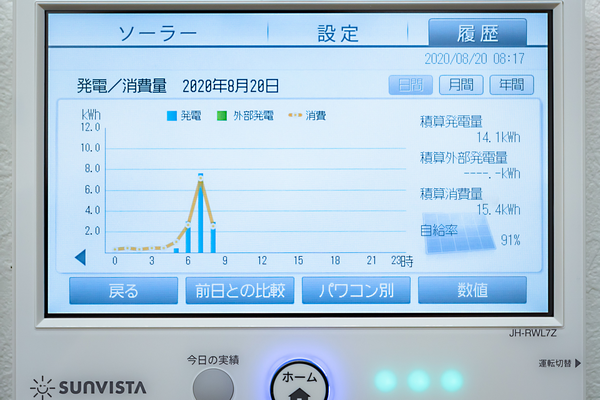Open the 設定 tab
600x400 pixels.
pos(338,33)
